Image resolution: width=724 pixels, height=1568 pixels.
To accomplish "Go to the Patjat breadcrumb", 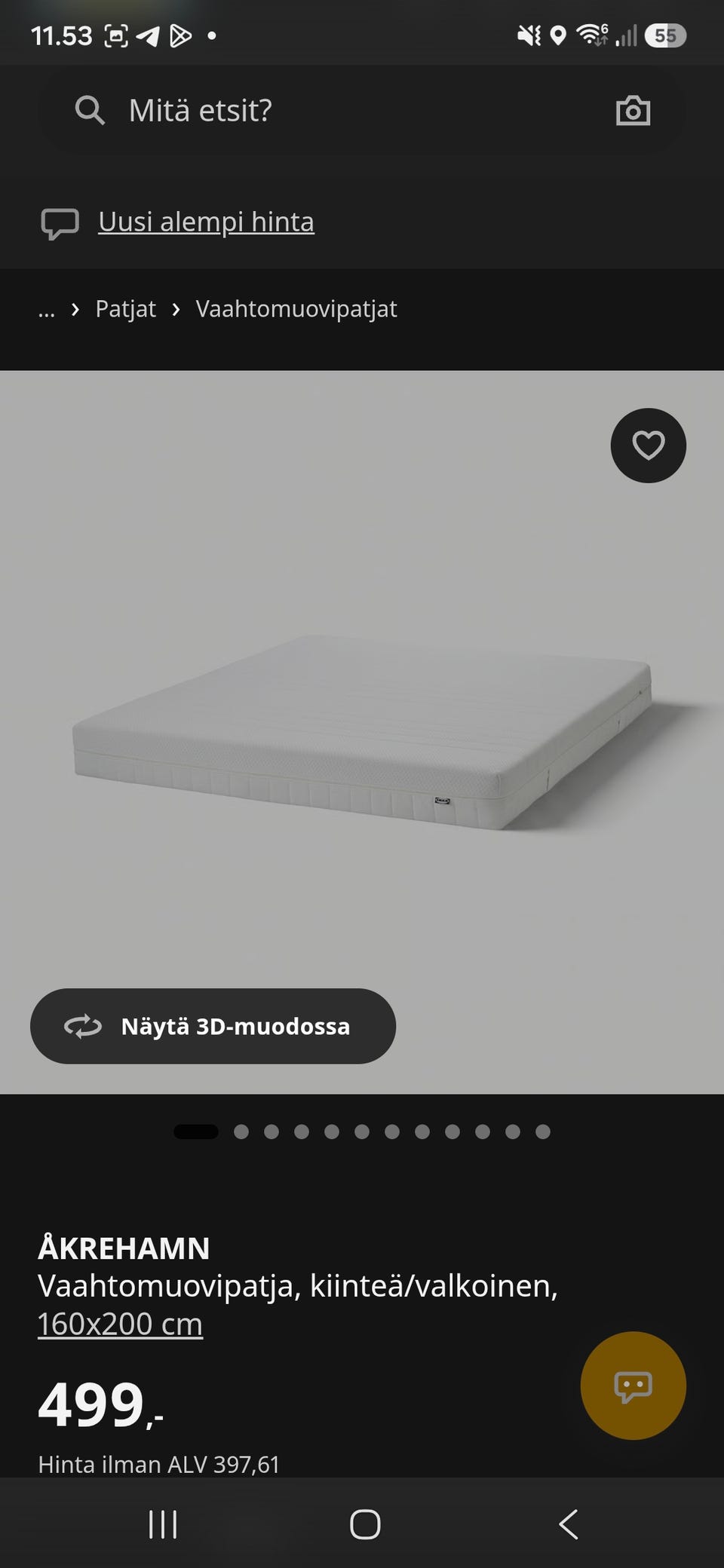I will tap(125, 308).
